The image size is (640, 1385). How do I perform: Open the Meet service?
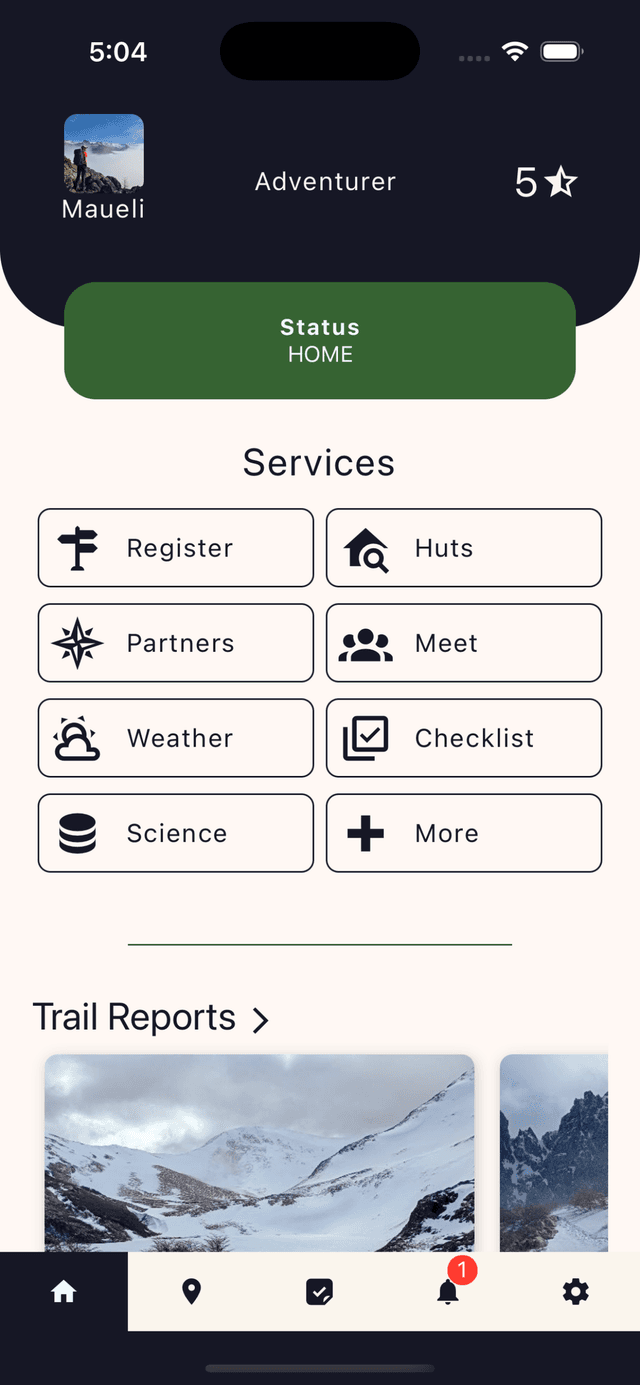[x=464, y=643]
